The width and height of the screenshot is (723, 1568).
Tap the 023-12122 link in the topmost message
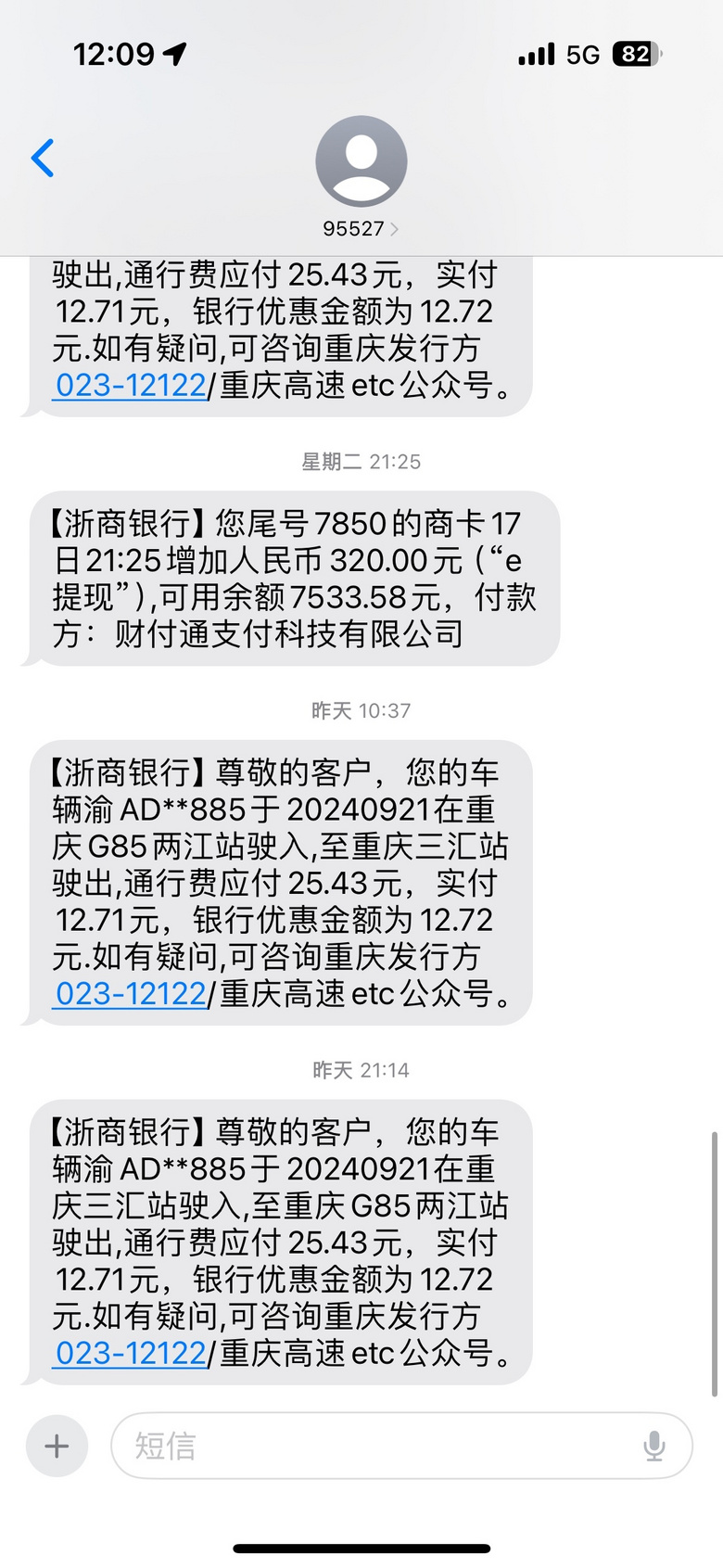click(131, 385)
